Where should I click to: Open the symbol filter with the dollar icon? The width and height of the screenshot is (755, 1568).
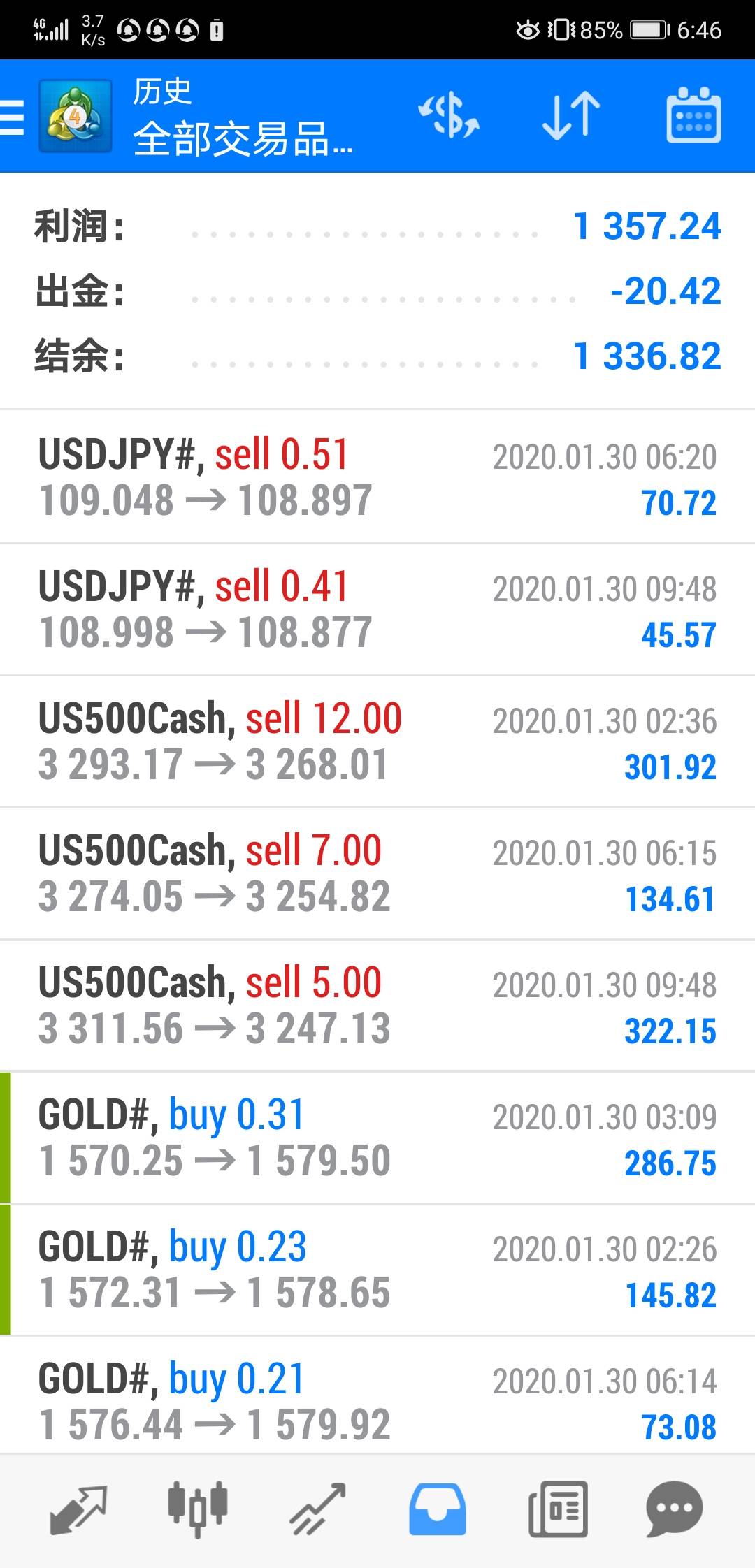tap(449, 116)
